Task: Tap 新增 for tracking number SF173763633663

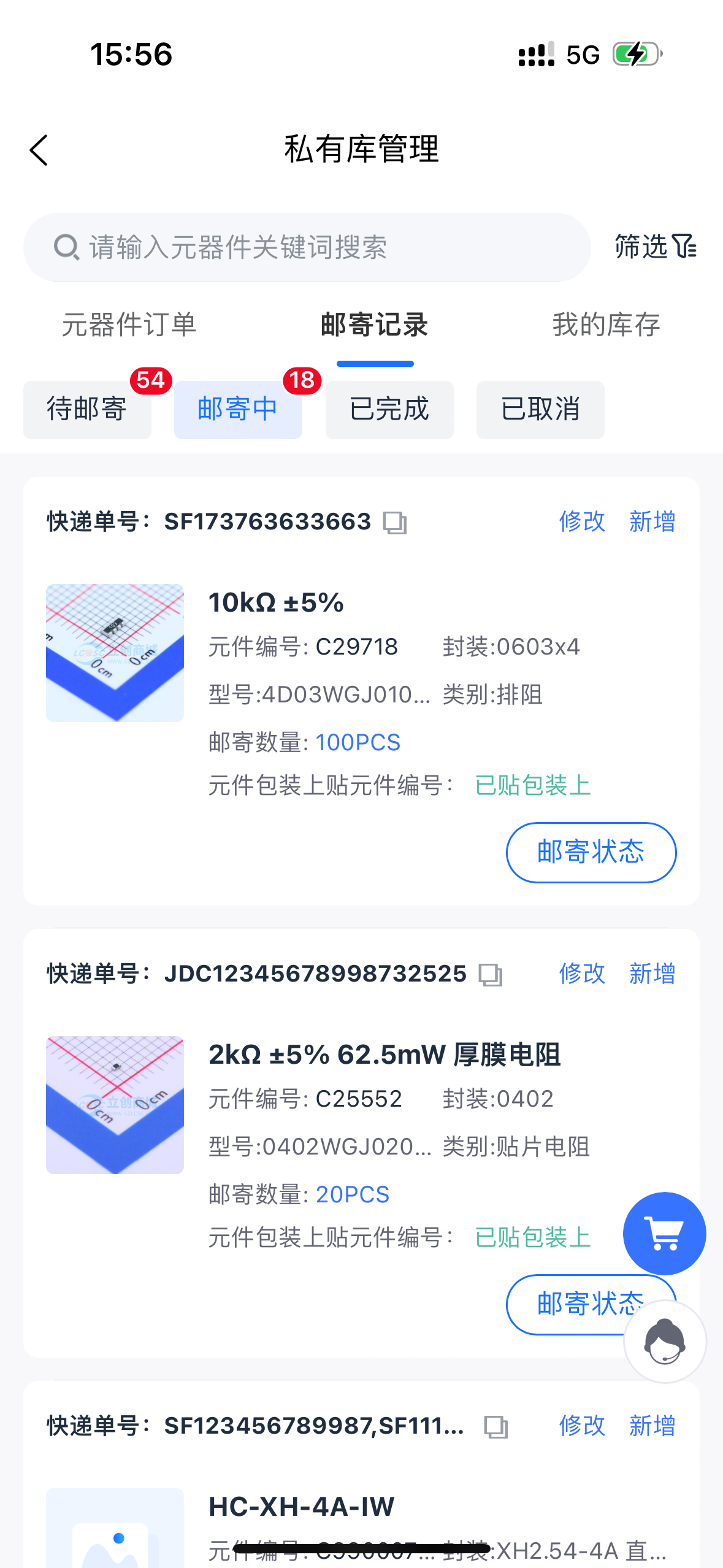Action: coord(652,521)
